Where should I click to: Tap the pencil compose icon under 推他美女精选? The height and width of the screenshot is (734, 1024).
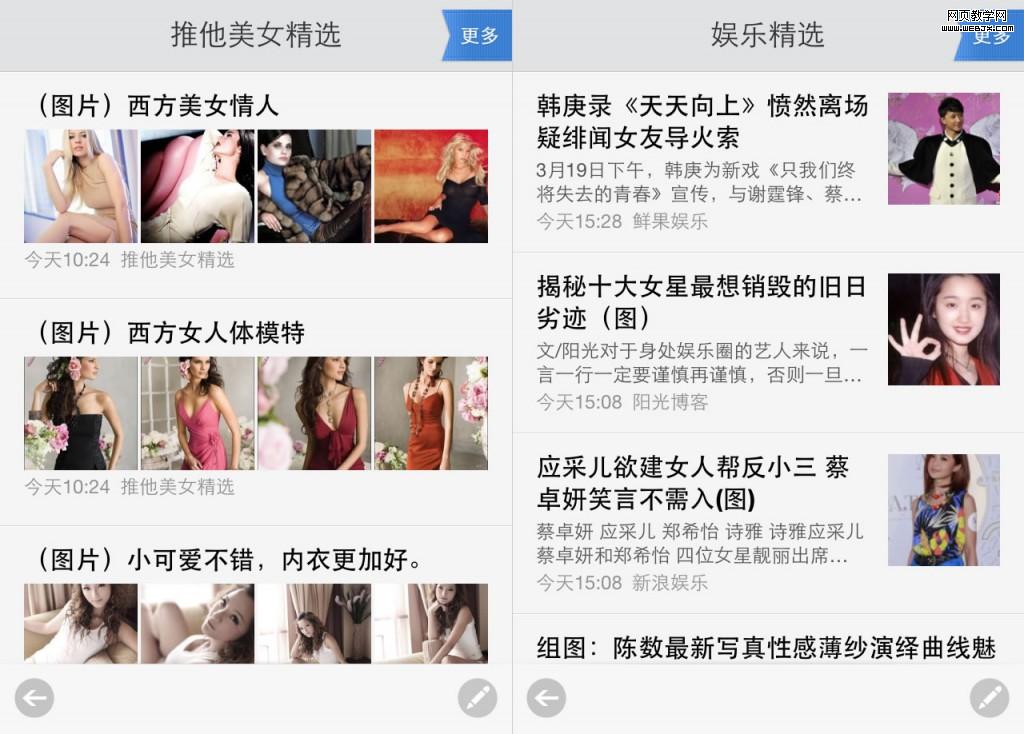(x=477, y=697)
